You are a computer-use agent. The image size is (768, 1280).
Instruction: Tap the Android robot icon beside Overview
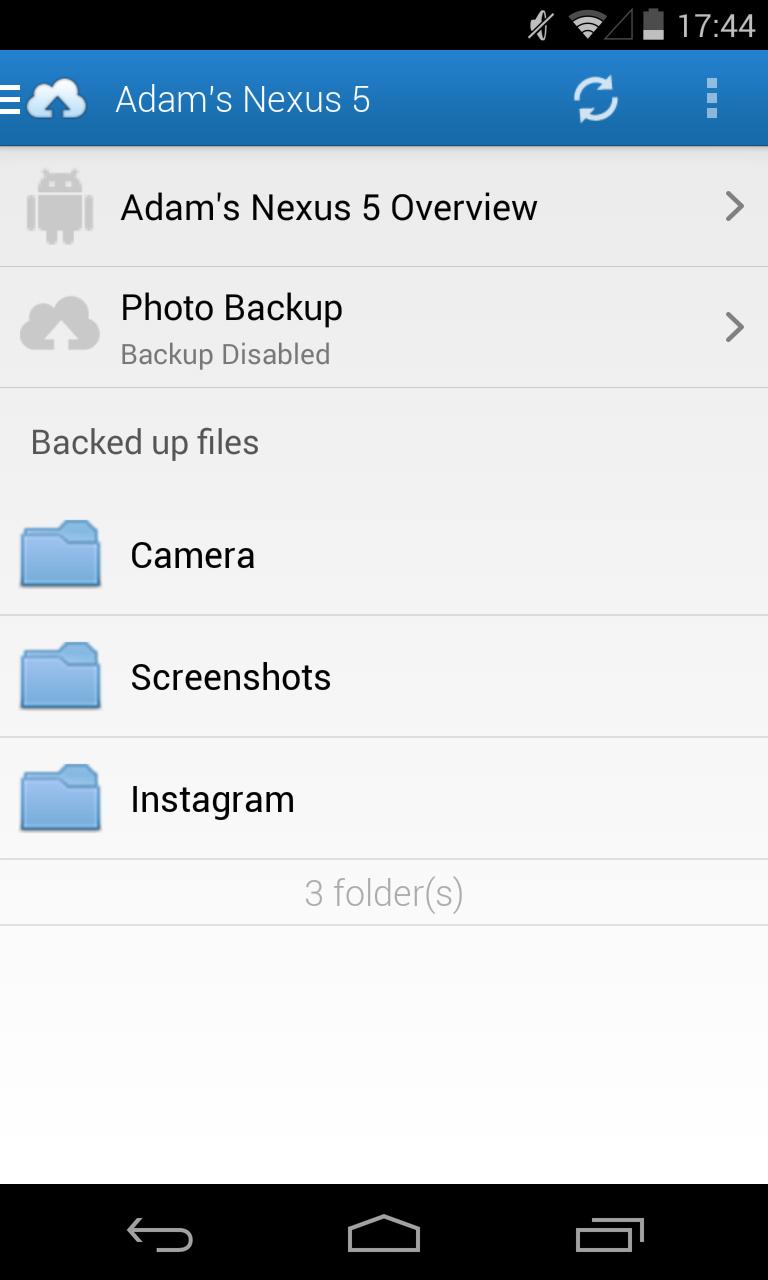click(x=60, y=205)
